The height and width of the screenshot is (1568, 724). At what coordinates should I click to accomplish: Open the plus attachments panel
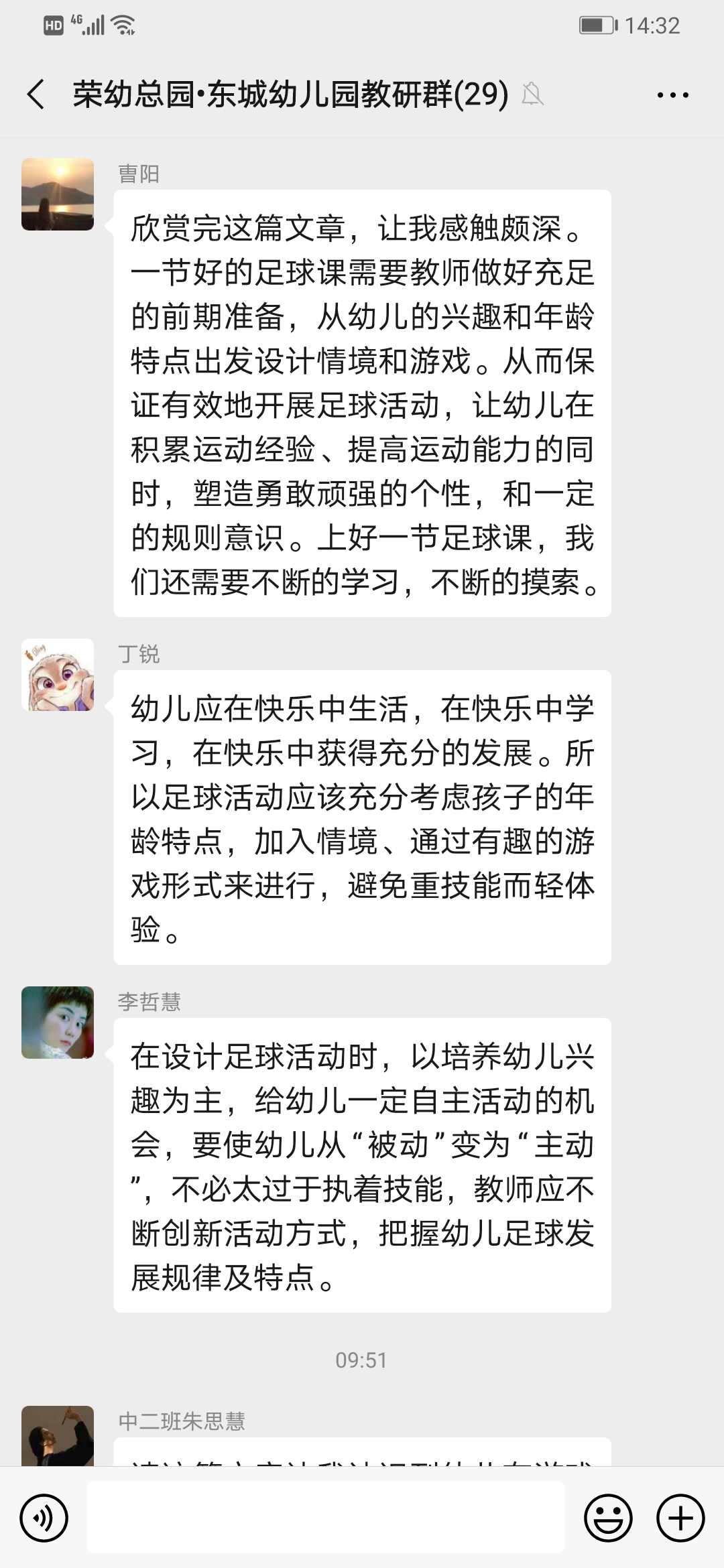click(x=680, y=1518)
